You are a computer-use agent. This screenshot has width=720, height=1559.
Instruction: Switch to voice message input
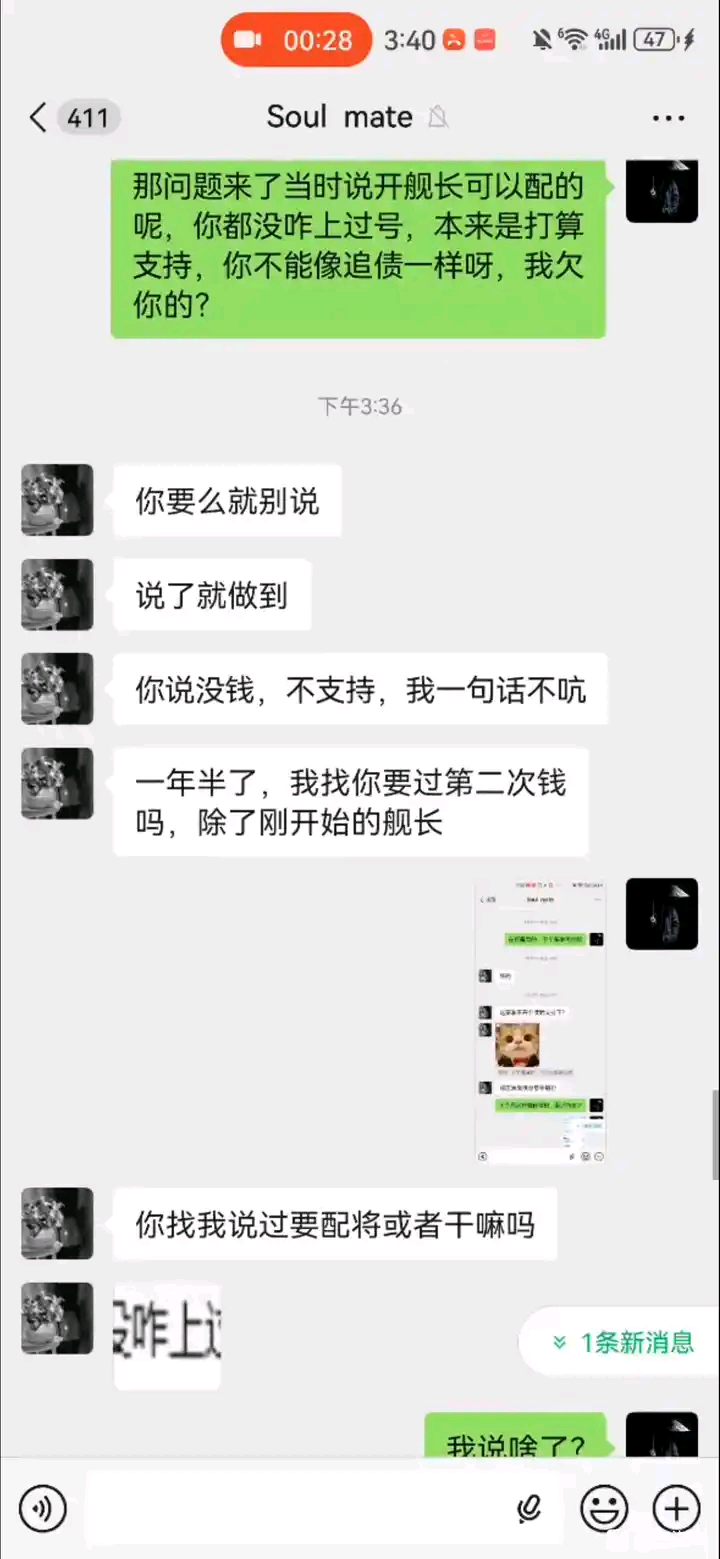click(x=42, y=1508)
